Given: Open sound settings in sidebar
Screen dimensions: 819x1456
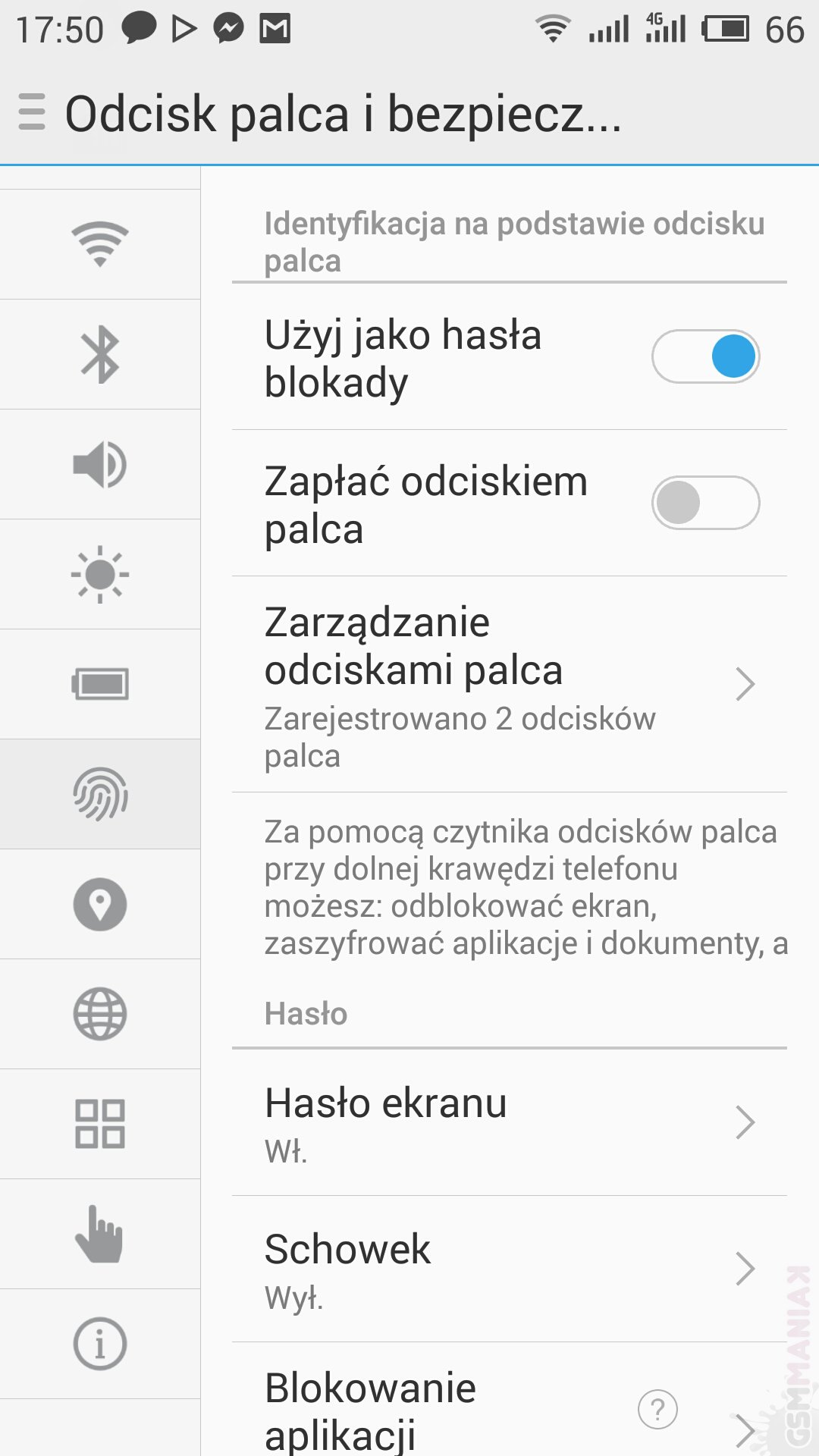Looking at the screenshot, I should tap(100, 464).
